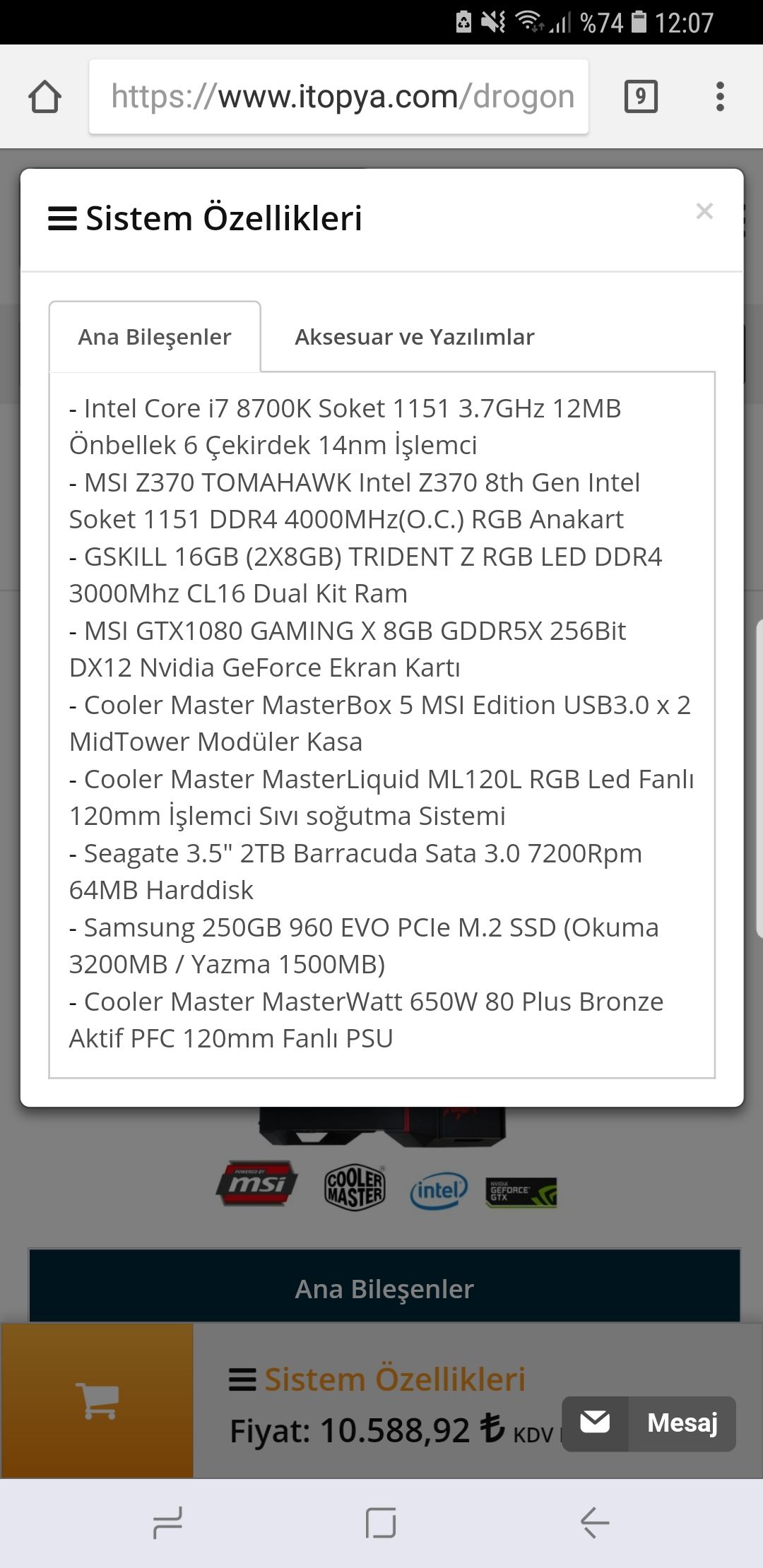Add the system to cart
The width and height of the screenshot is (763, 1568).
tap(97, 1401)
